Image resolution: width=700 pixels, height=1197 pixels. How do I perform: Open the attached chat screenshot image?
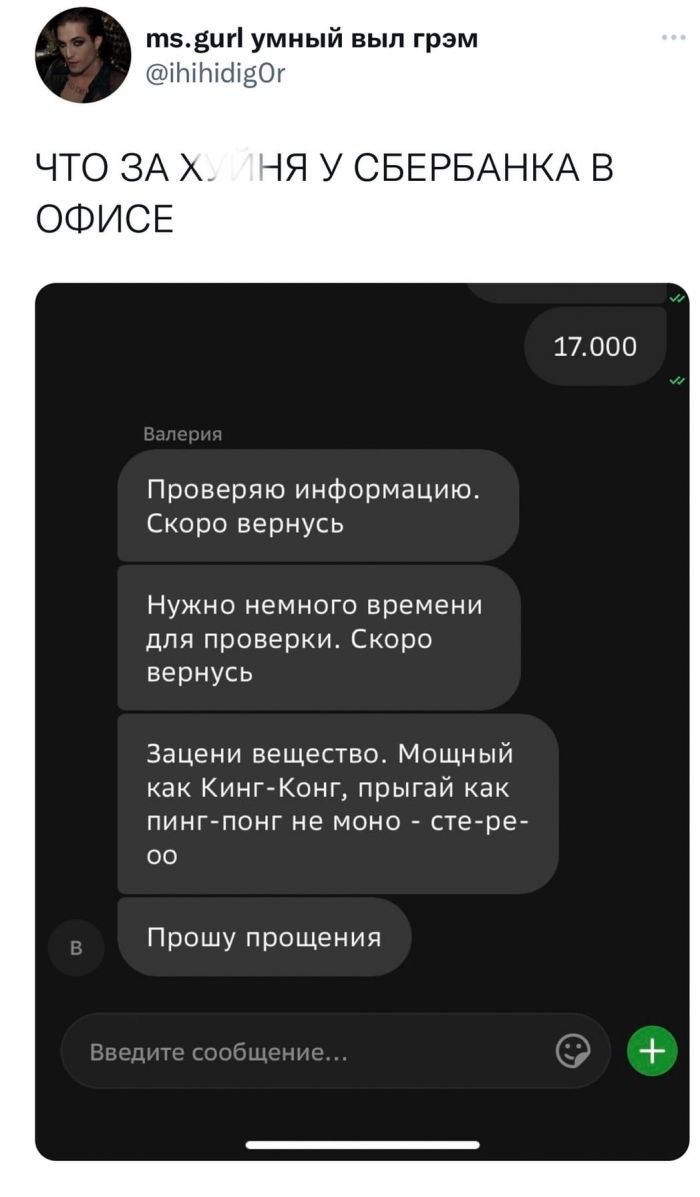coord(361,720)
